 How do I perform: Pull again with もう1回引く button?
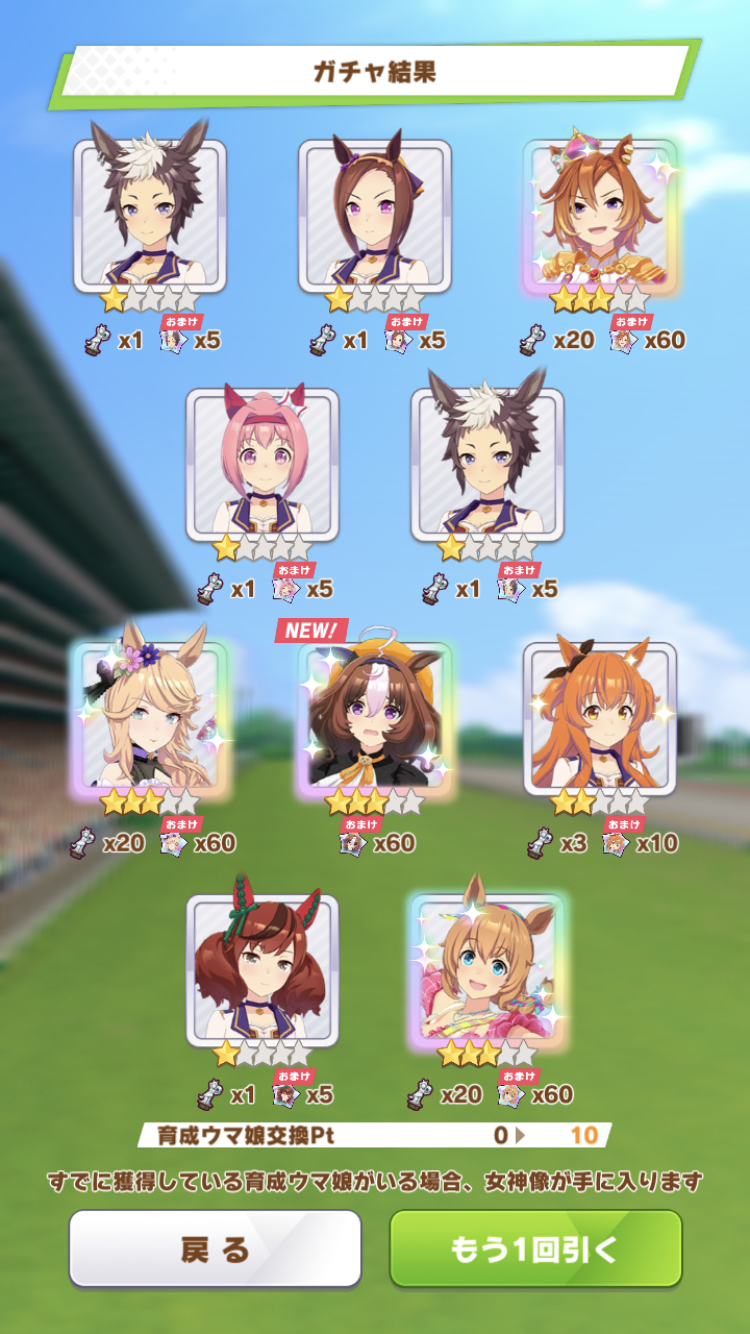pos(535,1248)
